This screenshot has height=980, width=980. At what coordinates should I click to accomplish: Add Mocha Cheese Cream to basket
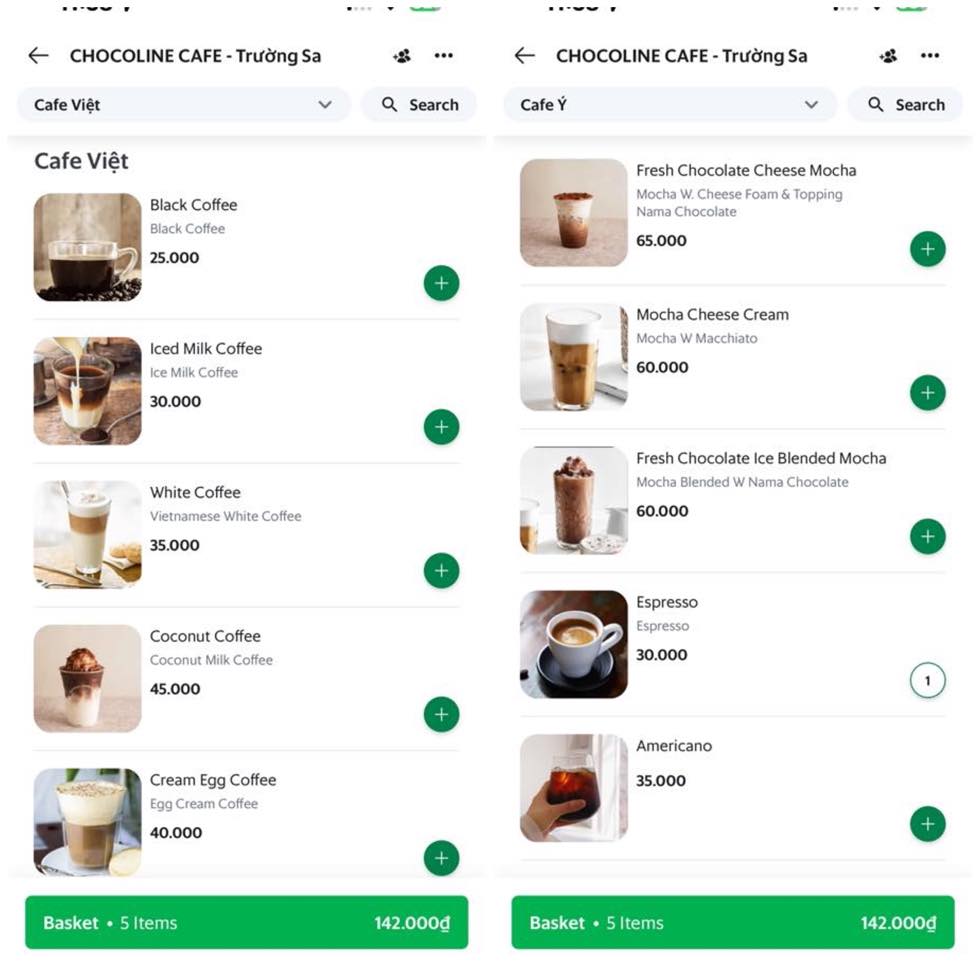click(x=927, y=393)
